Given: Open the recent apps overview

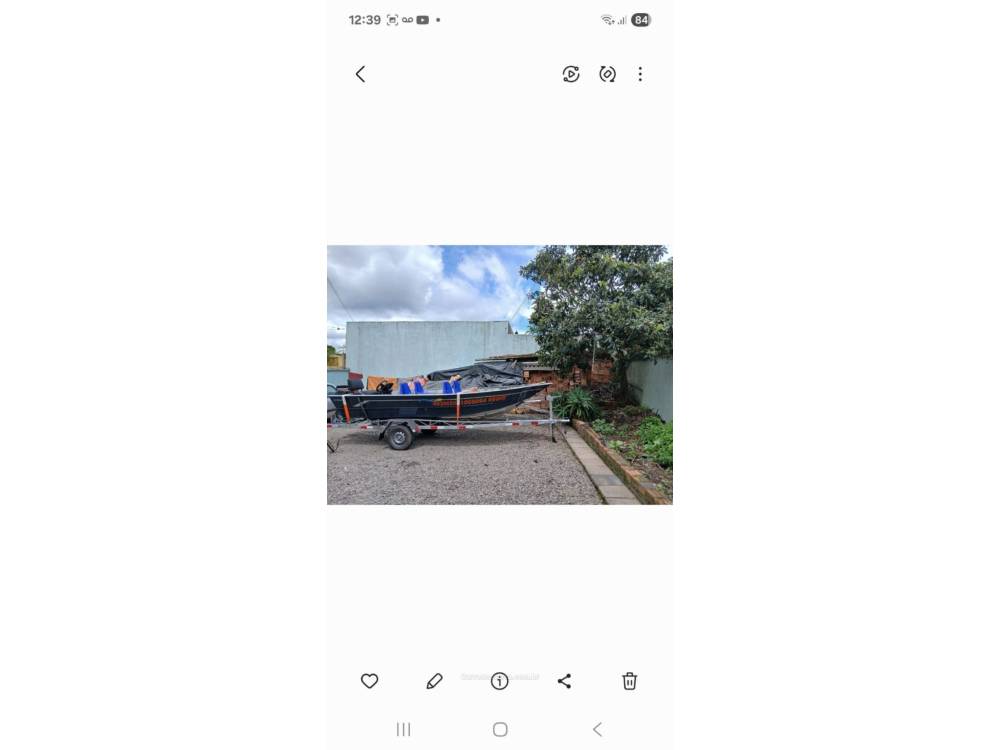Looking at the screenshot, I should [x=403, y=729].
